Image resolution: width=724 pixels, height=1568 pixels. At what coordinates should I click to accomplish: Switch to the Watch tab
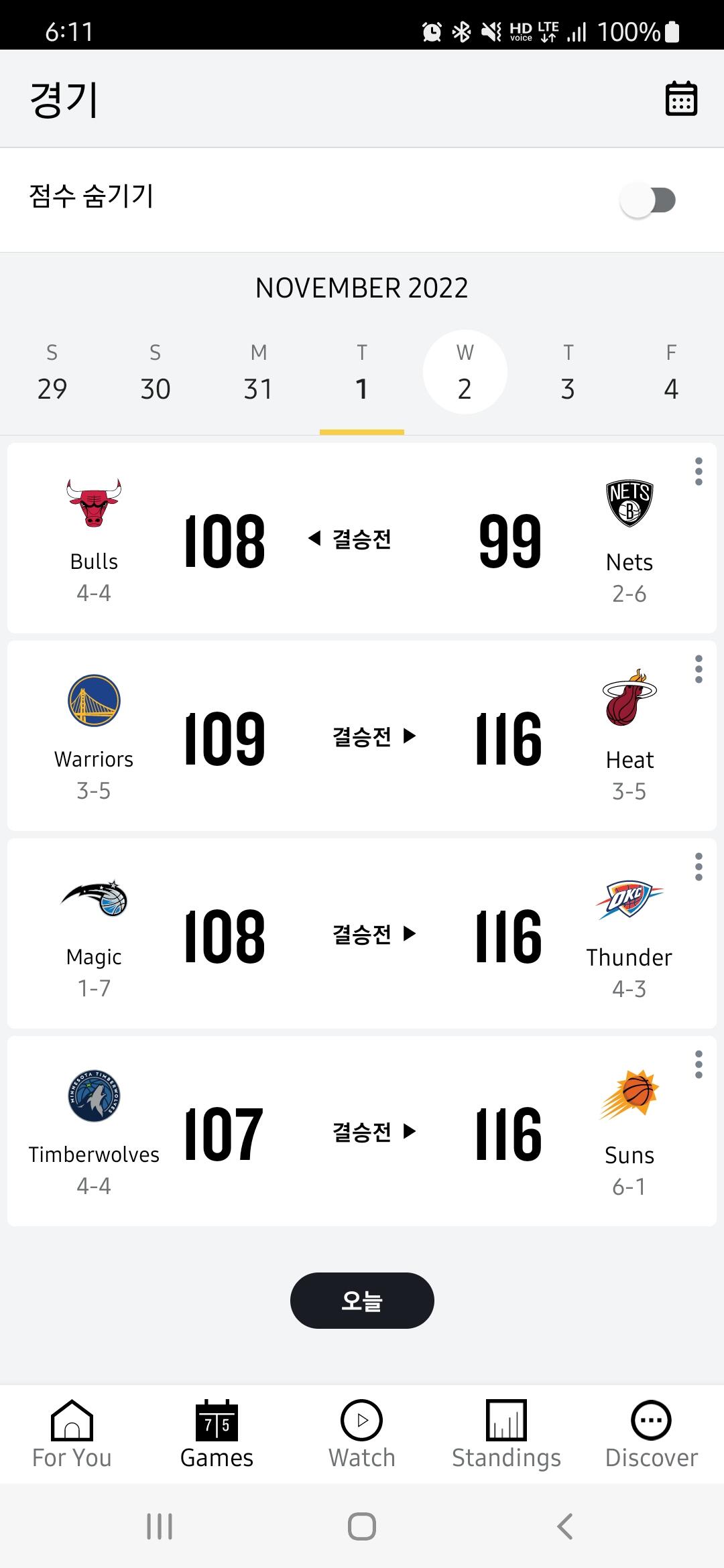pyautogui.click(x=362, y=1435)
